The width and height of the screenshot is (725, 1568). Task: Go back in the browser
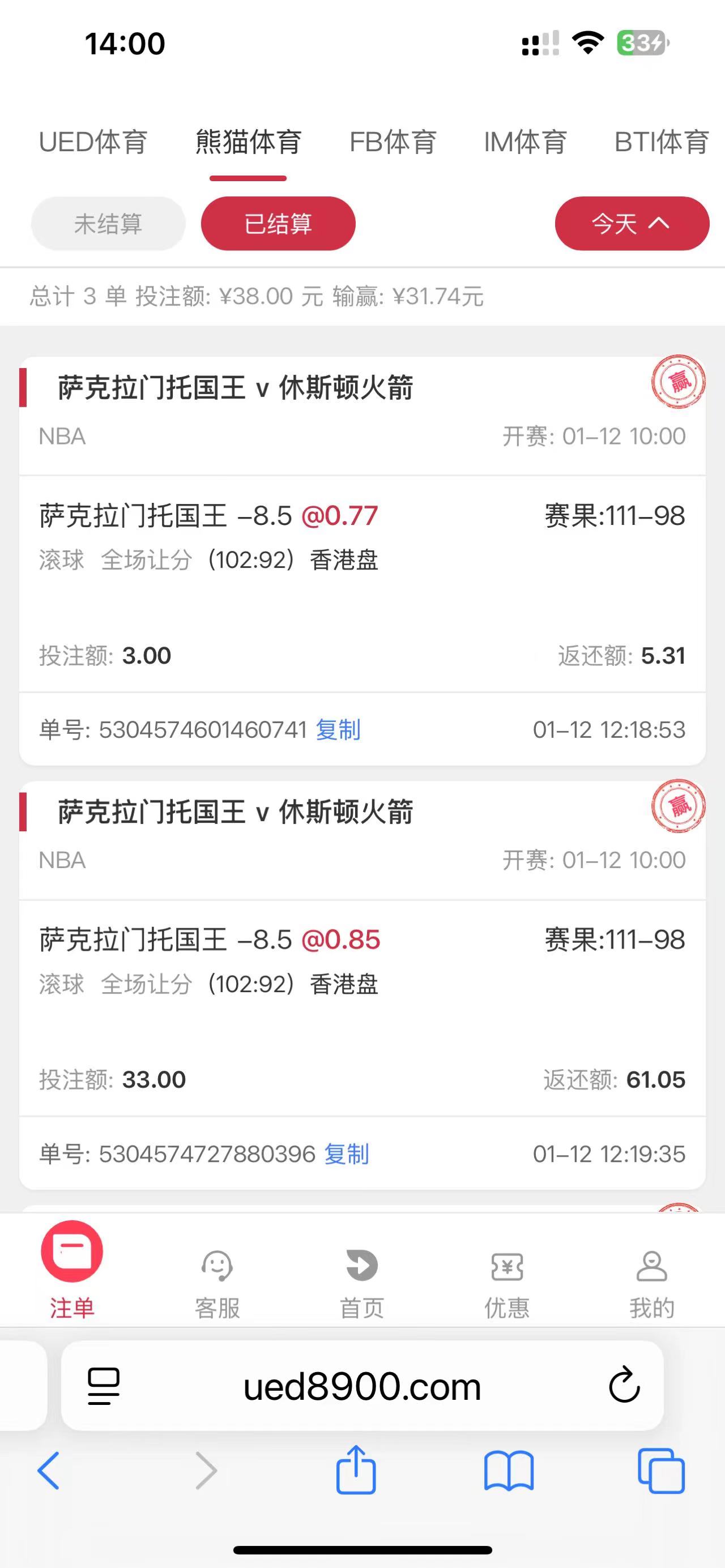tap(49, 1471)
